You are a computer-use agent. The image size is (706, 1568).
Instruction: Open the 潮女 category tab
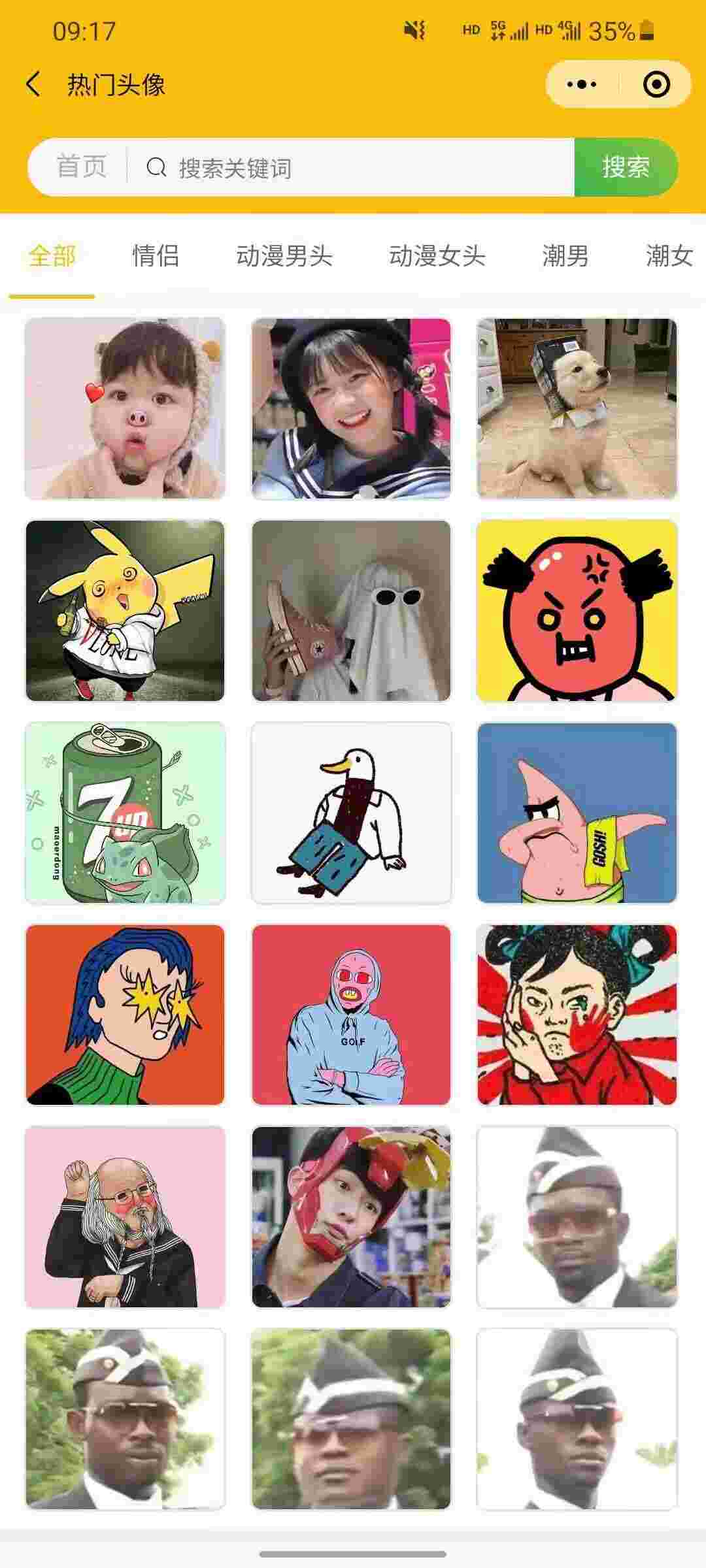click(x=668, y=255)
